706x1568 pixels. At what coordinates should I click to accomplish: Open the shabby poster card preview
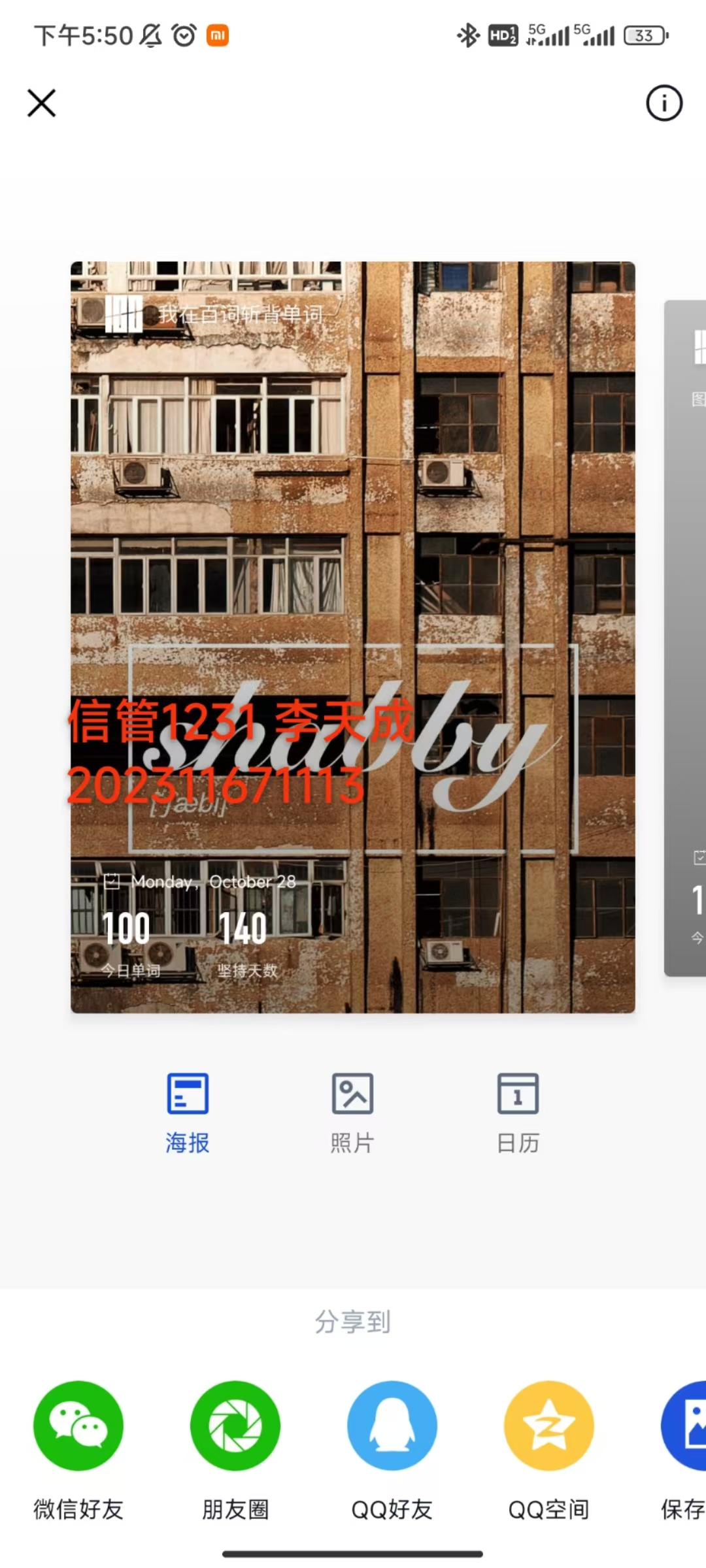click(353, 637)
